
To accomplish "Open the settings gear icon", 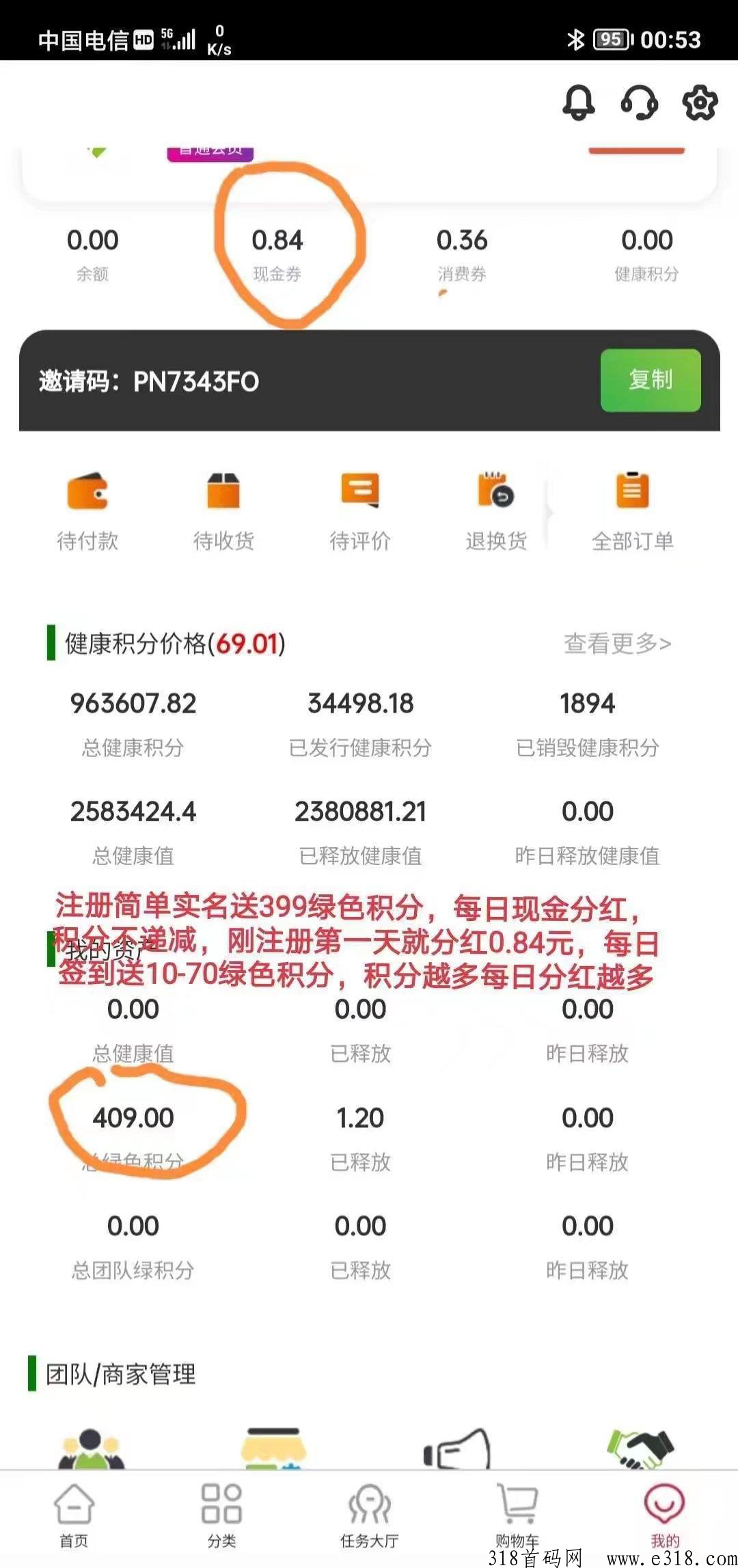I will (700, 102).
